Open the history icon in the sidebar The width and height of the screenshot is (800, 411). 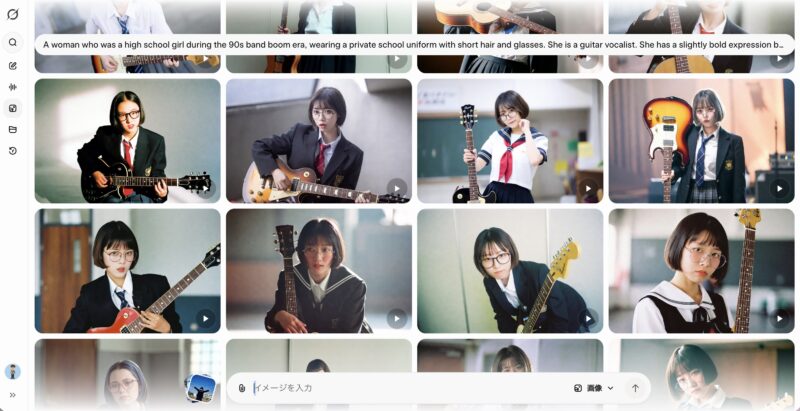13,151
